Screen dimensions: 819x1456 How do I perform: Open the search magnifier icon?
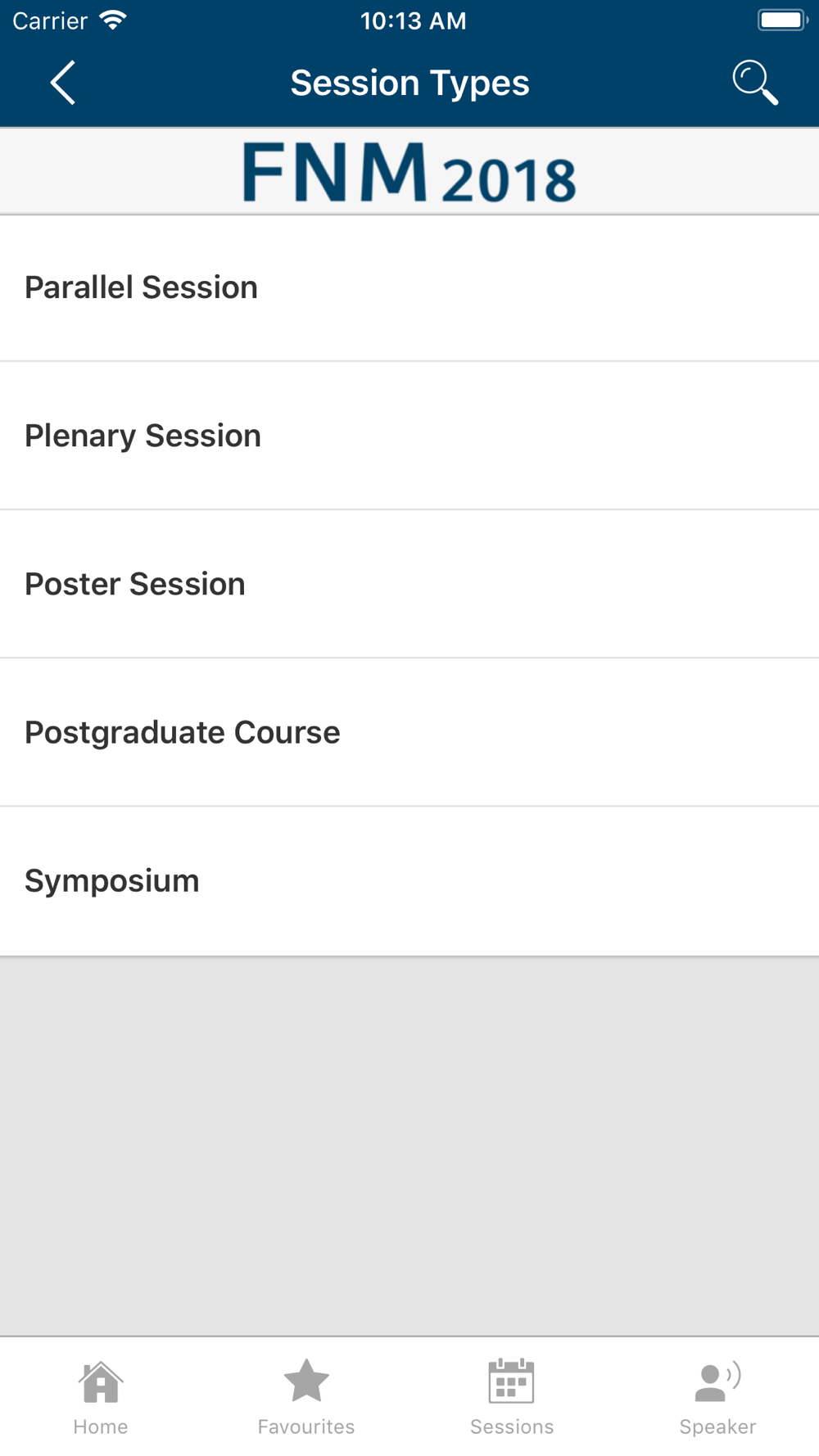754,83
